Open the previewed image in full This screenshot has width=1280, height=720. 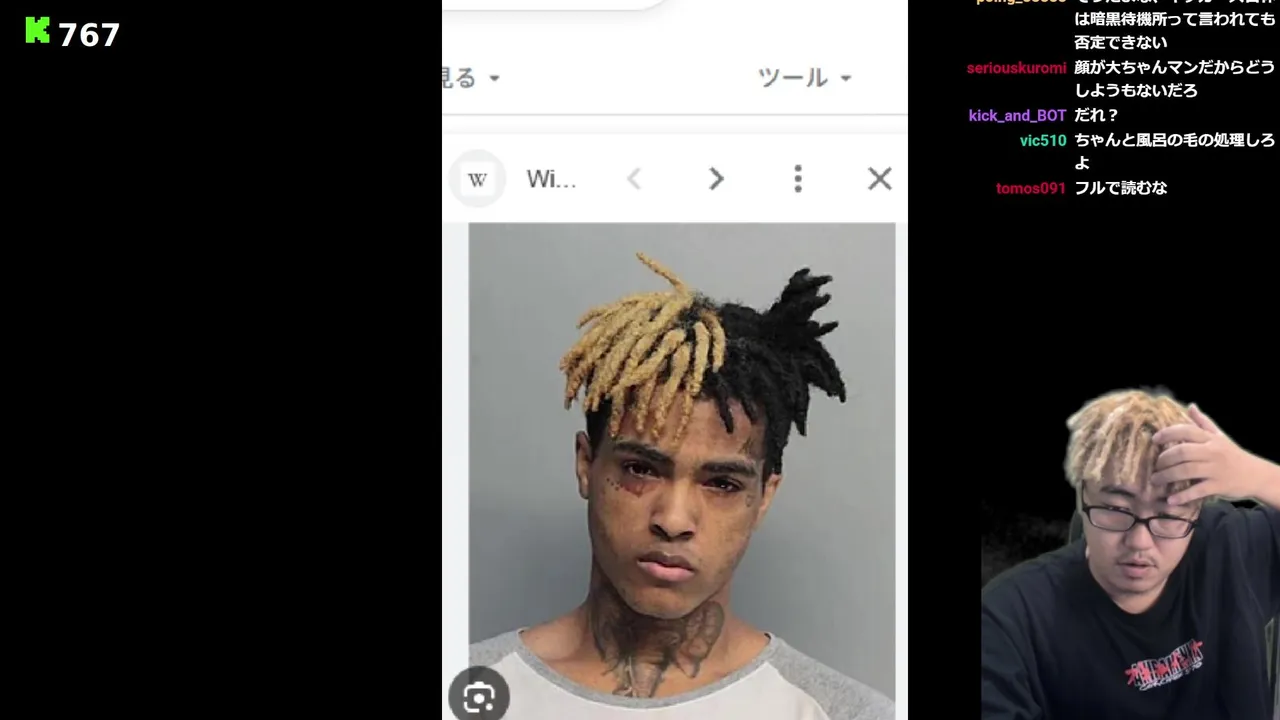[681, 450]
